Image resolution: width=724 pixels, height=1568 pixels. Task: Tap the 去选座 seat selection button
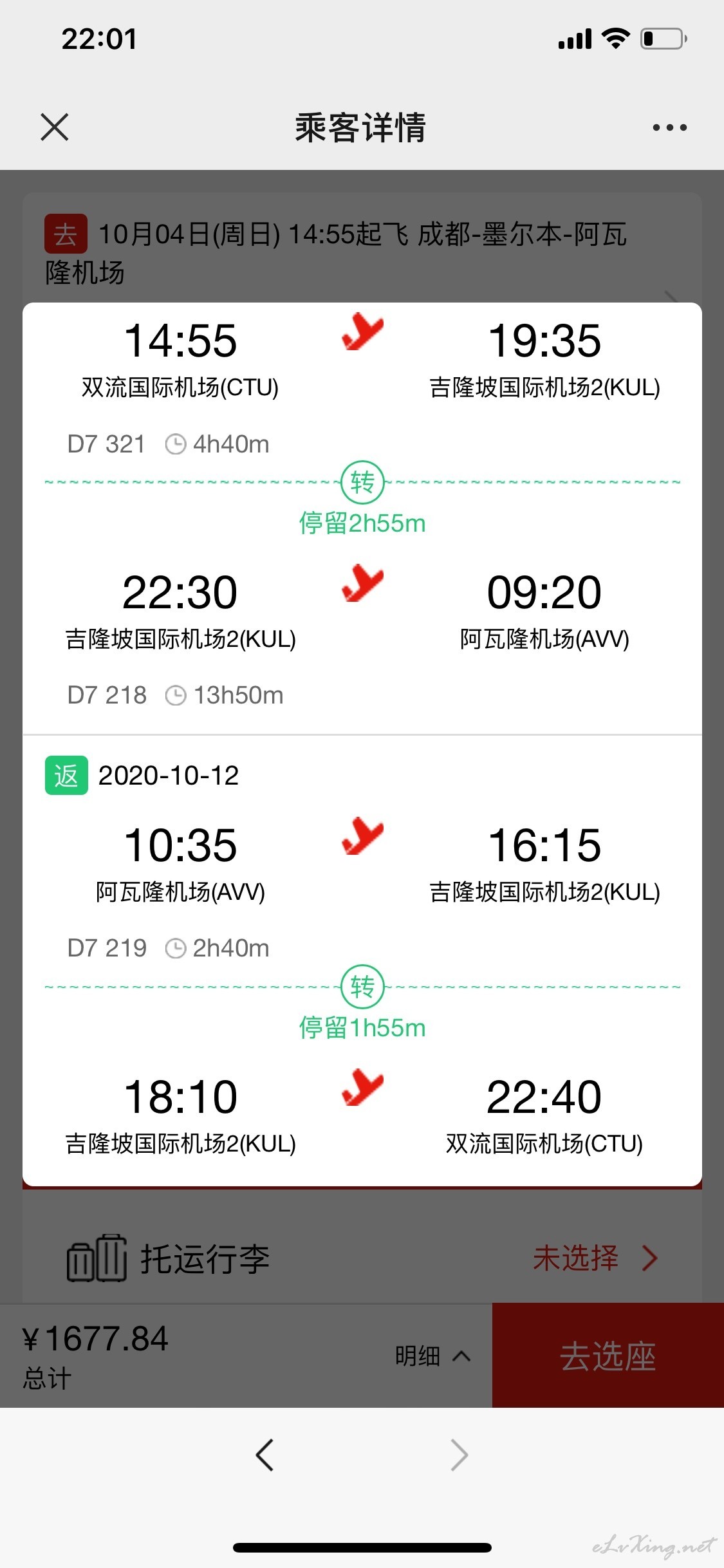click(608, 1355)
